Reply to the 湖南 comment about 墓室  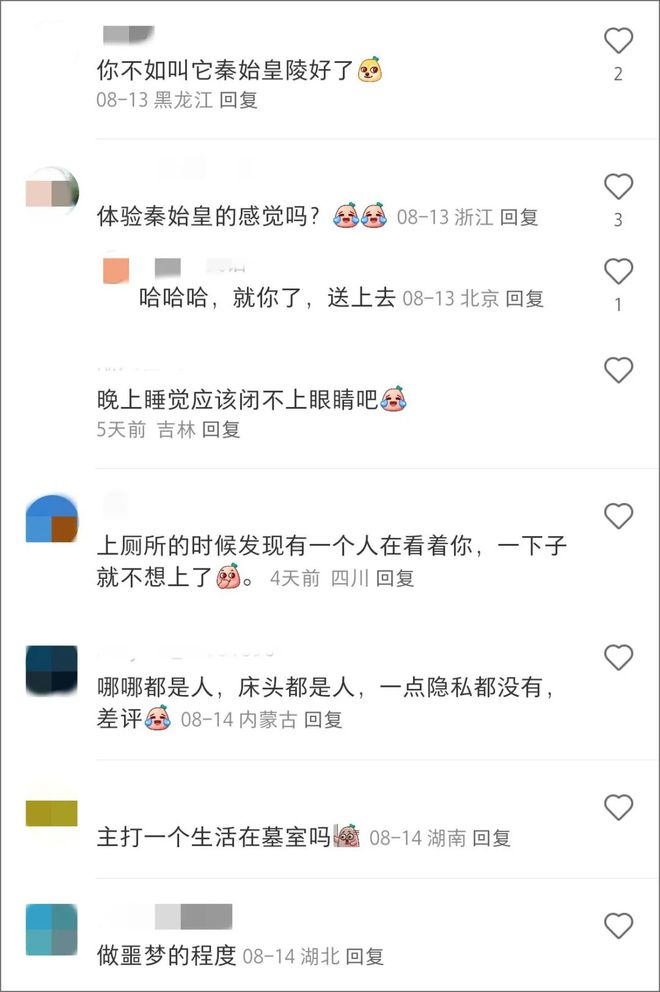[x=491, y=837]
